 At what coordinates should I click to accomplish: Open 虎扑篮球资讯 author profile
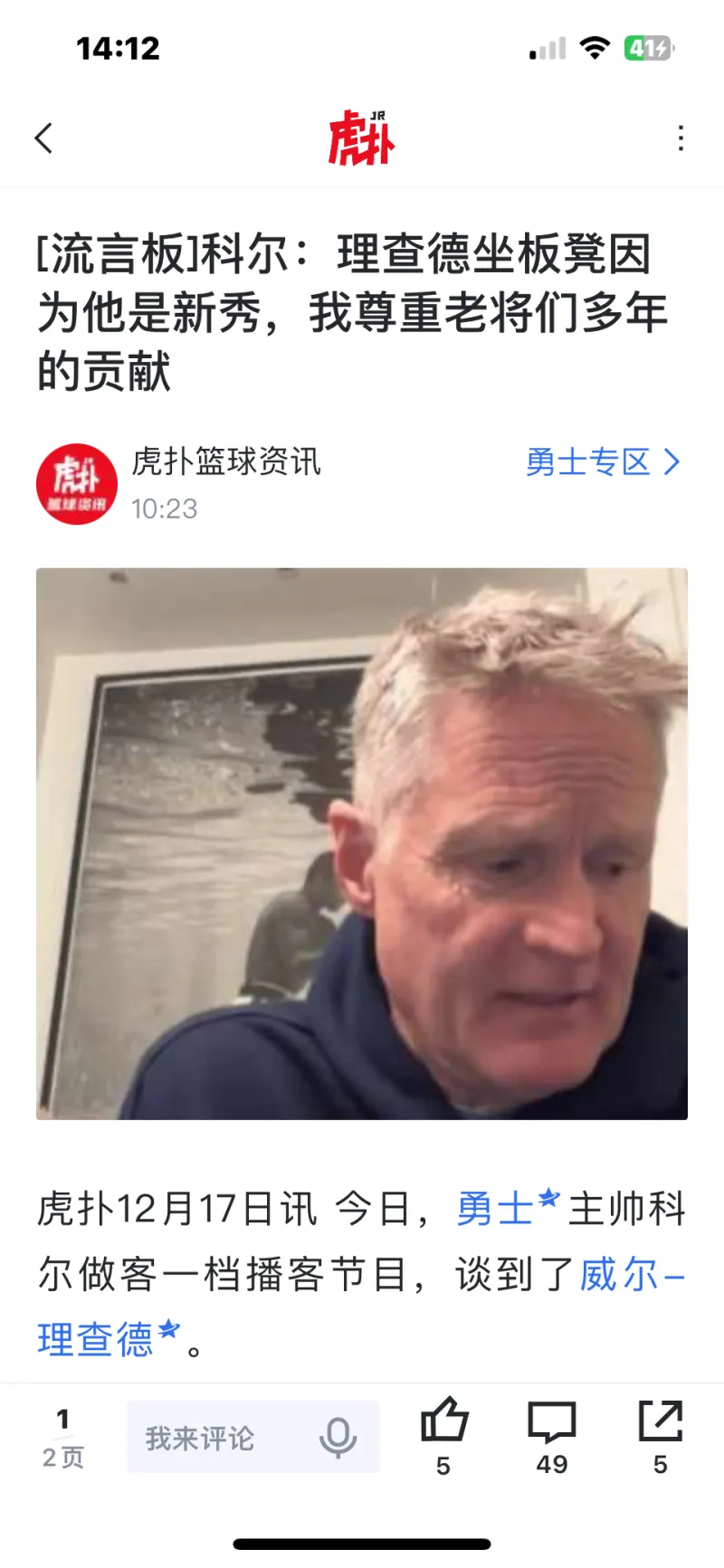click(225, 462)
